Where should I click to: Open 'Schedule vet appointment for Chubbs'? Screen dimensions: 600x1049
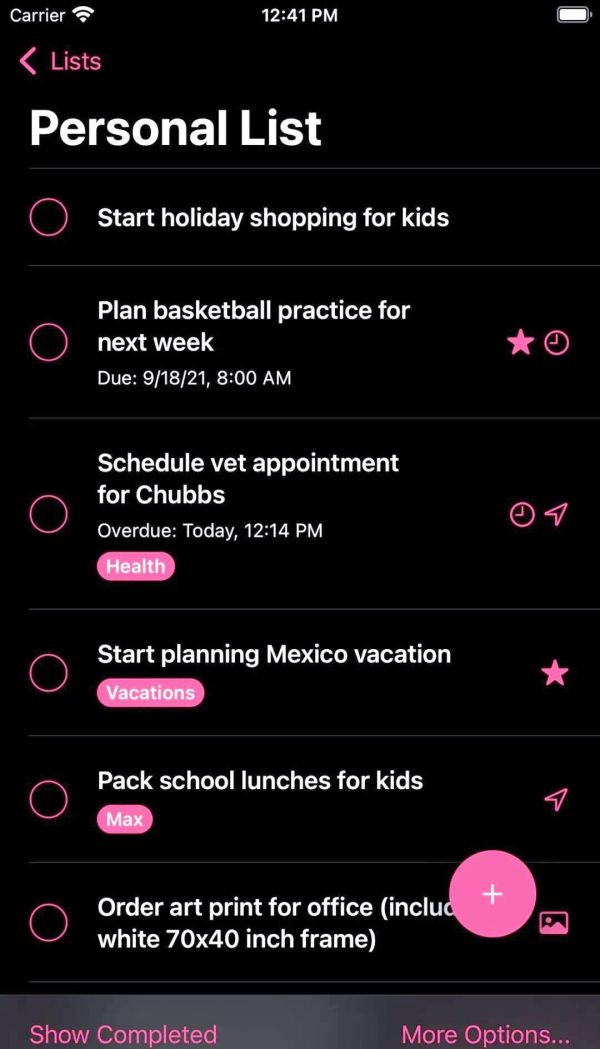[x=248, y=478]
